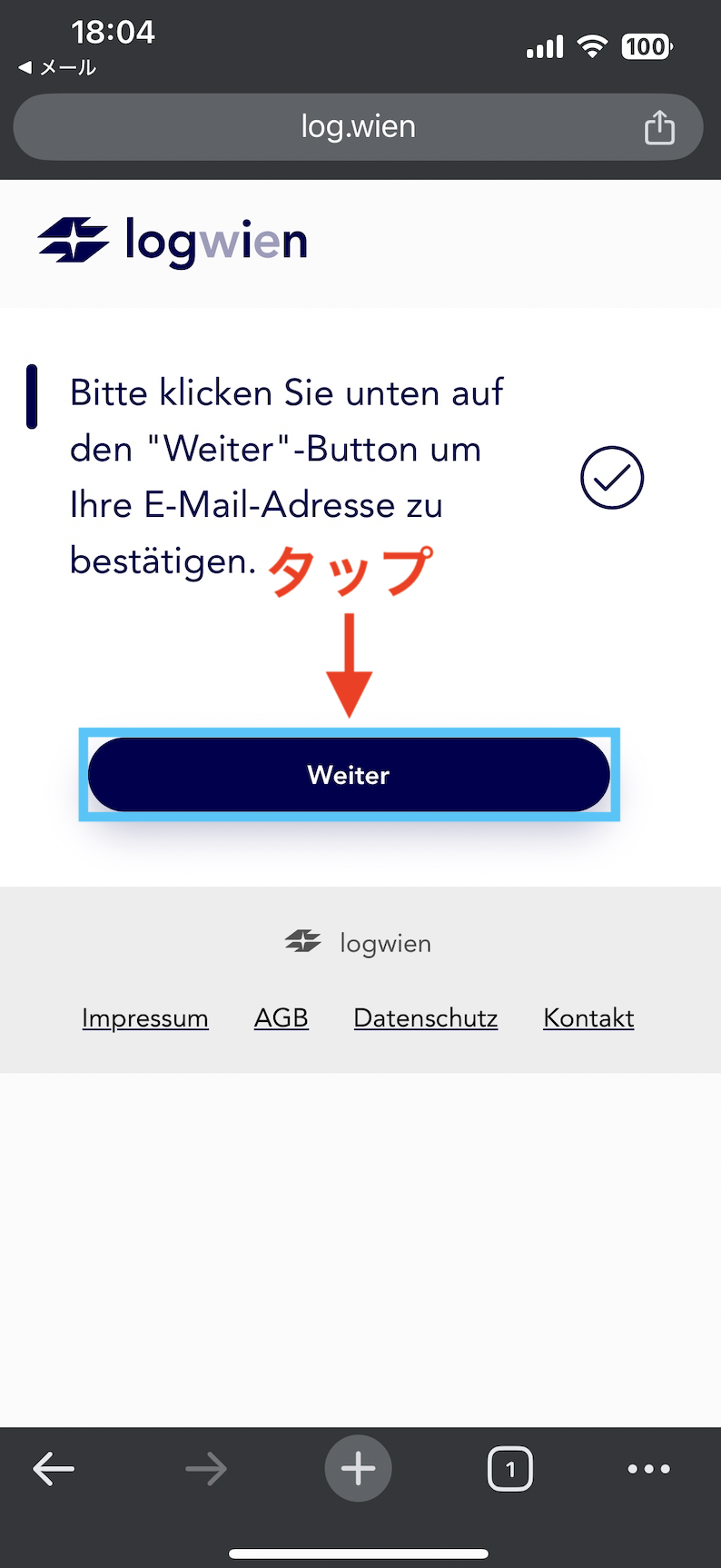Open the Impressum link

(x=145, y=1017)
